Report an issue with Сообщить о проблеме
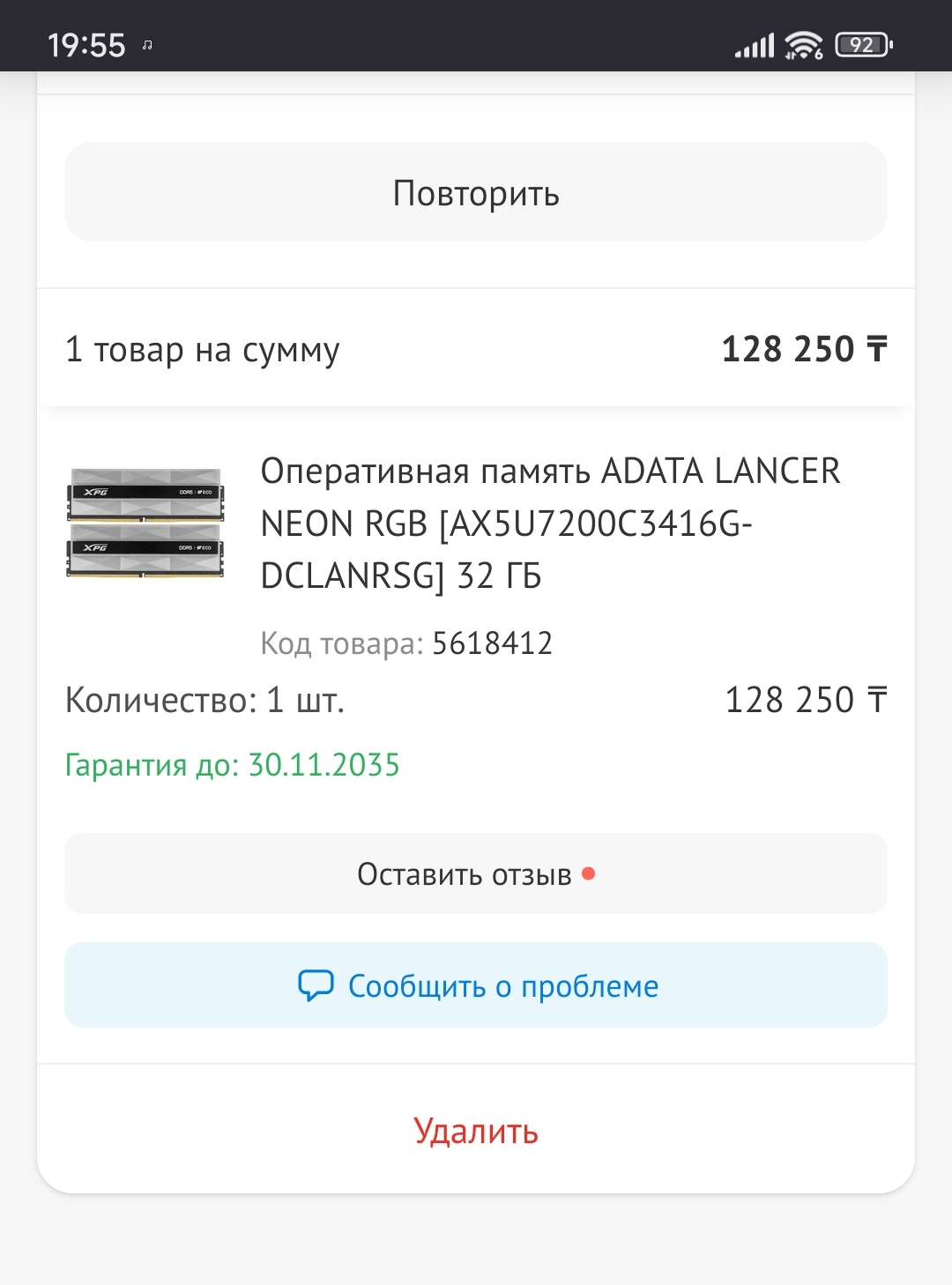Image resolution: width=952 pixels, height=1285 pixels. click(x=476, y=985)
